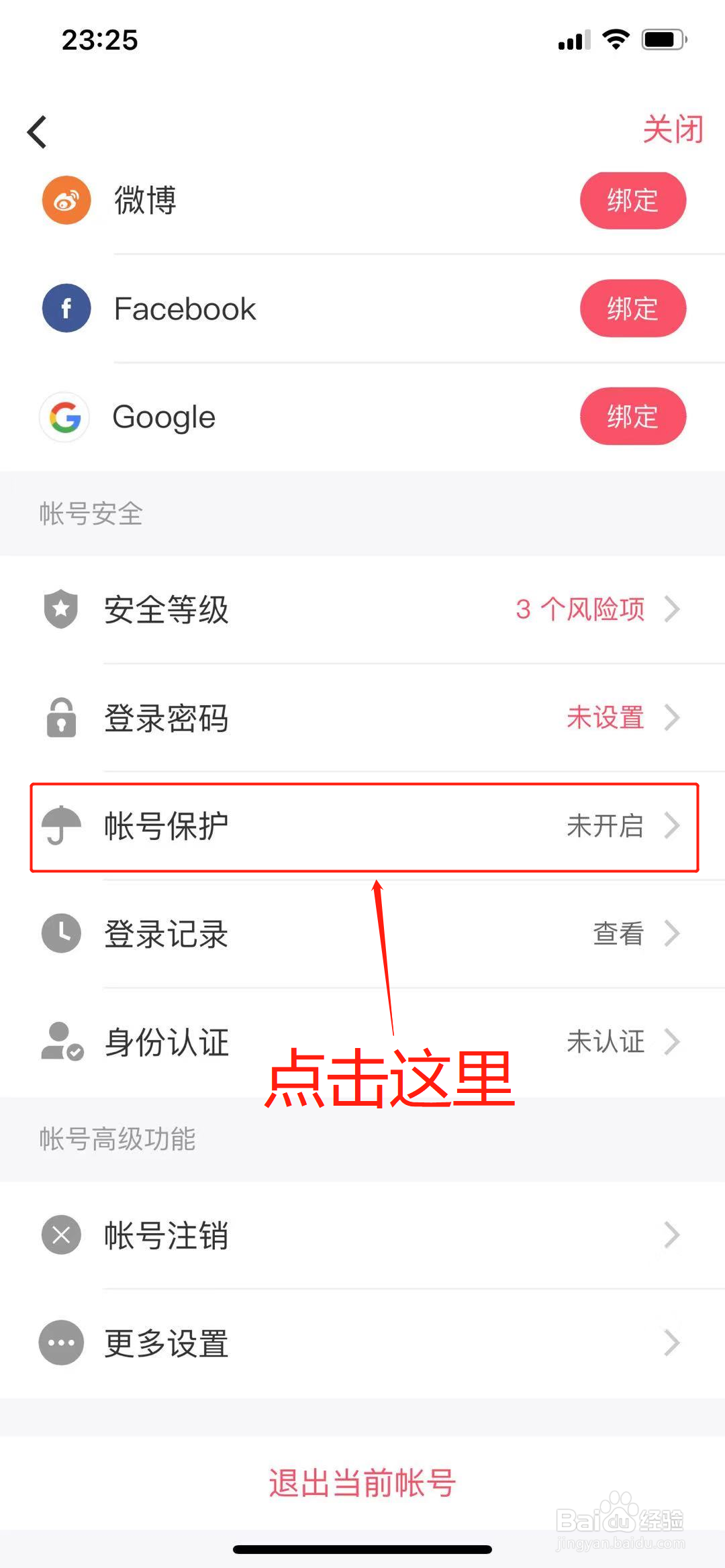
Task: Click the shield icon beside 安全等级
Action: click(60, 609)
